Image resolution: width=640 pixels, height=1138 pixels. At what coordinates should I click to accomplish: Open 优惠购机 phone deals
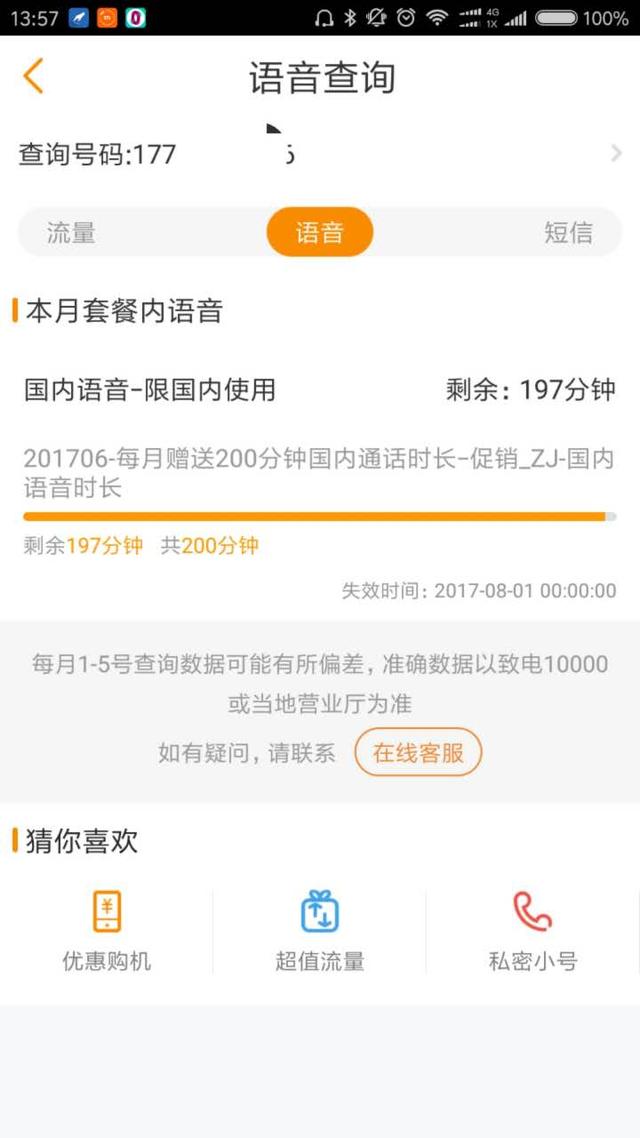pyautogui.click(x=107, y=931)
